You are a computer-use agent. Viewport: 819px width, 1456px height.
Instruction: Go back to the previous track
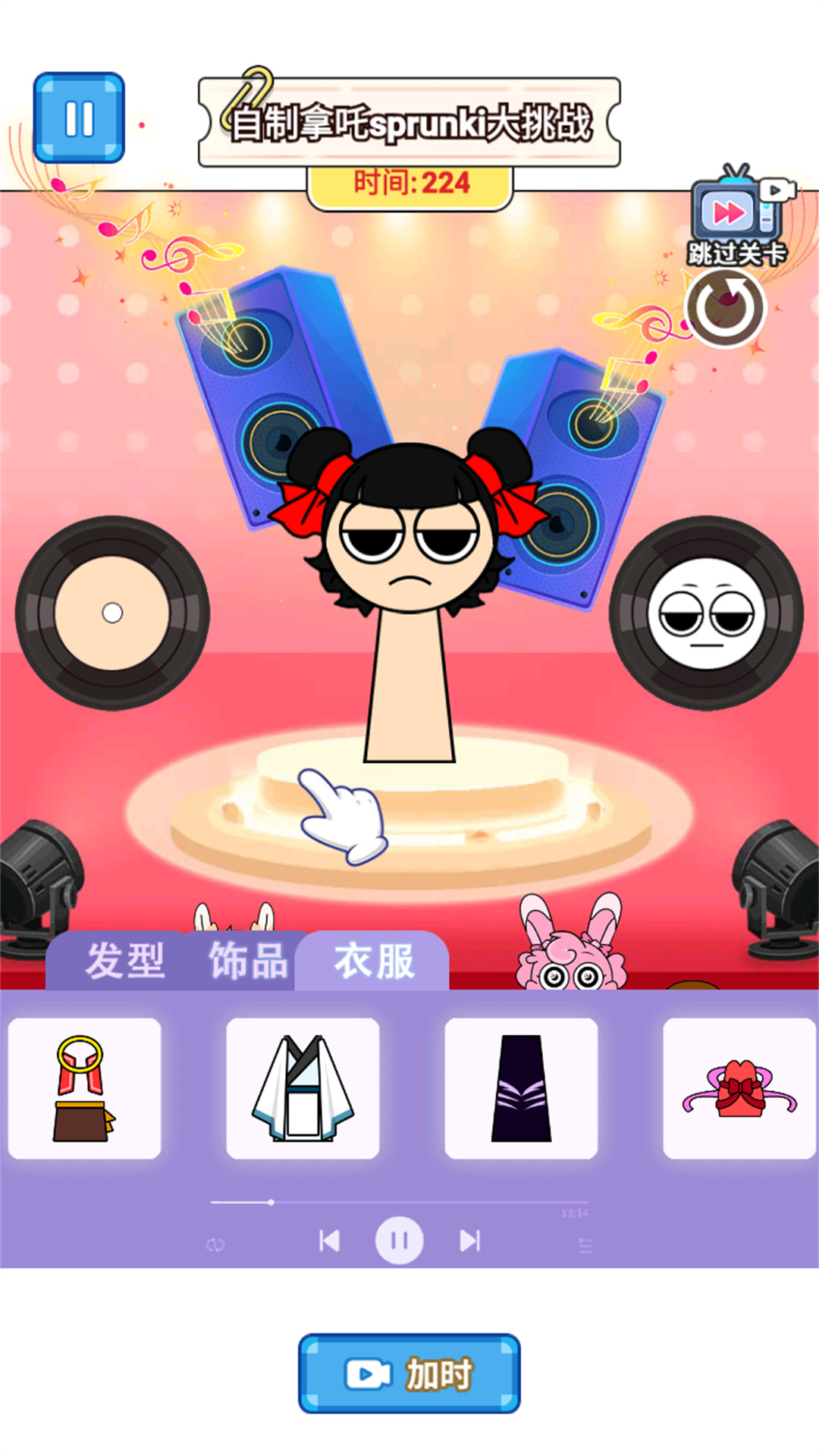pyautogui.click(x=329, y=1241)
